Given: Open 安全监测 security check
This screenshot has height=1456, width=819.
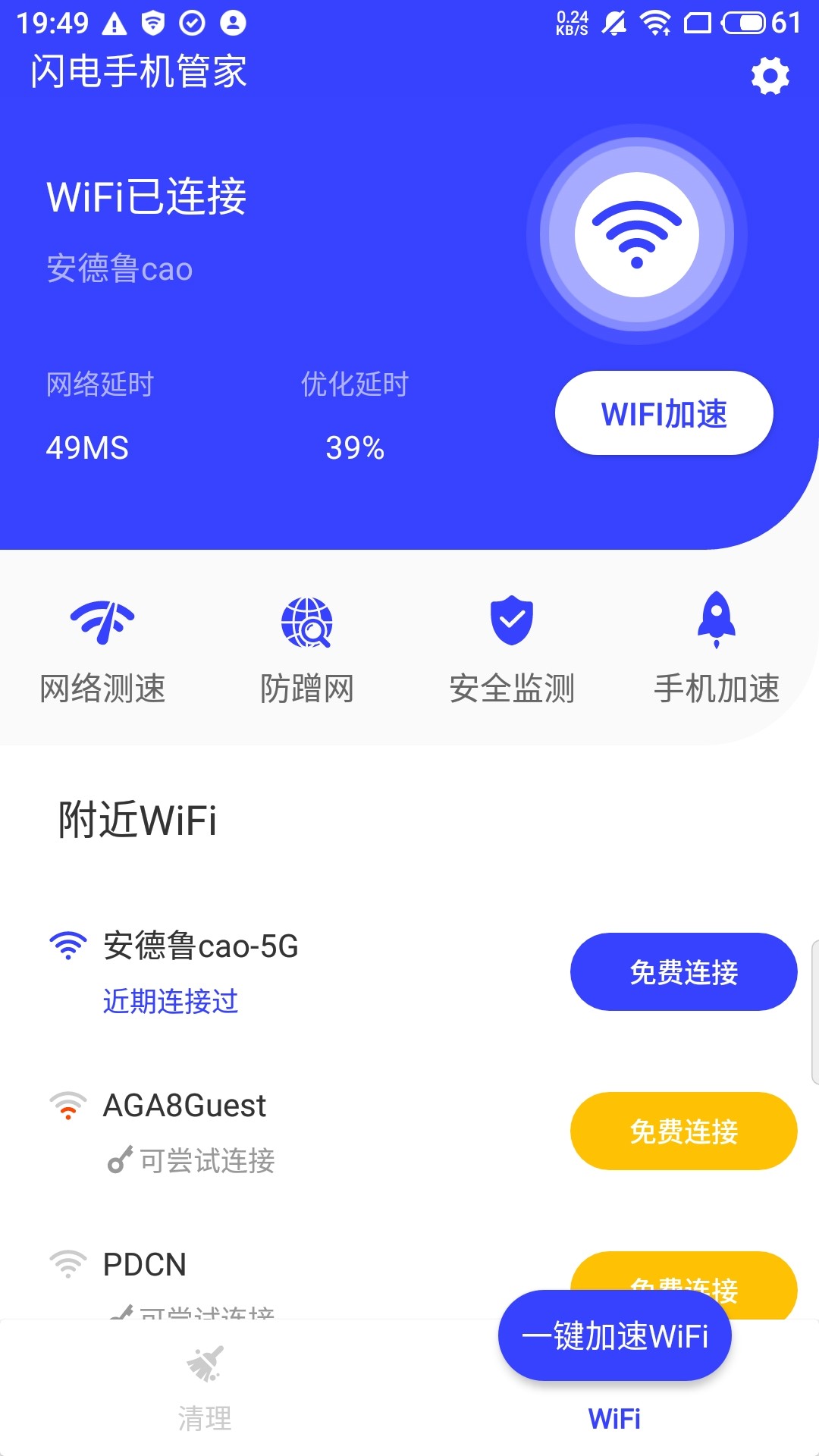Looking at the screenshot, I should click(x=512, y=650).
